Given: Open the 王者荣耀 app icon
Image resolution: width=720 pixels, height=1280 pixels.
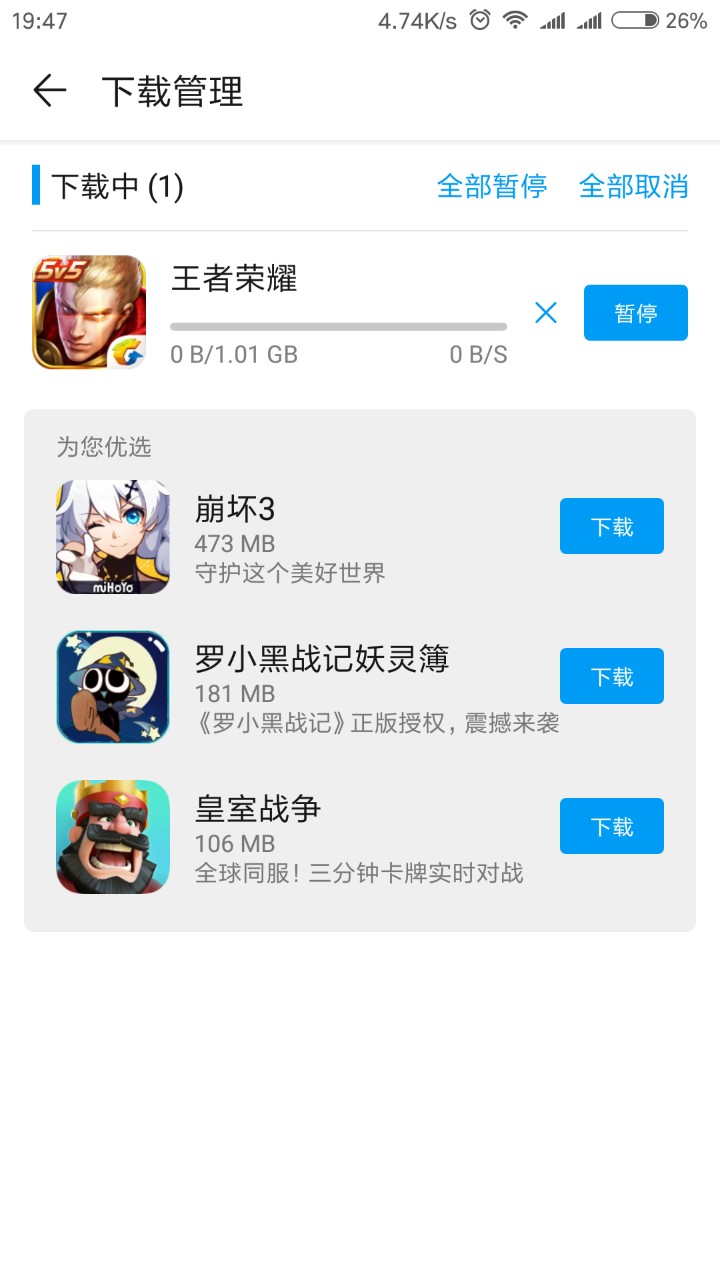Looking at the screenshot, I should 89,312.
